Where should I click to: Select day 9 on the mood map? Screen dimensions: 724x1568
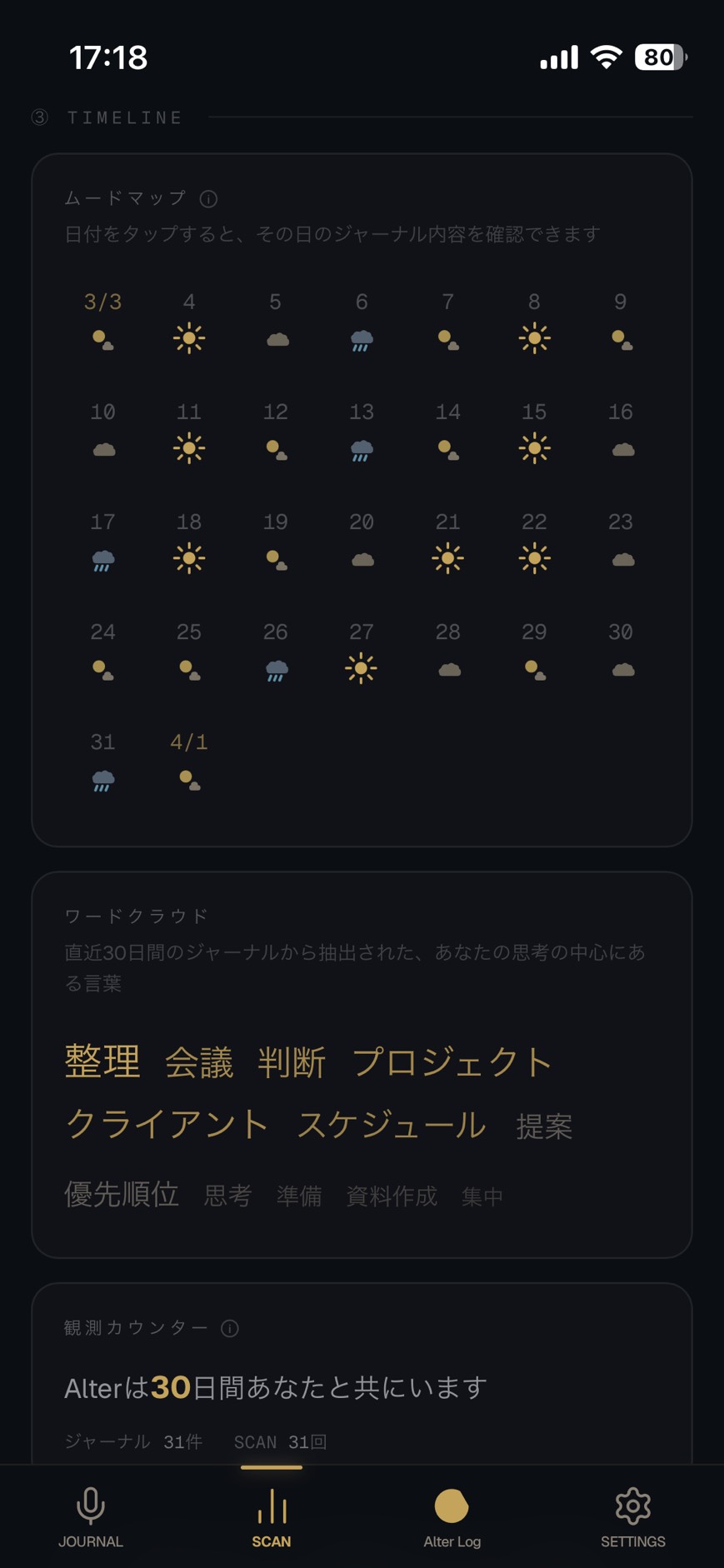(621, 322)
